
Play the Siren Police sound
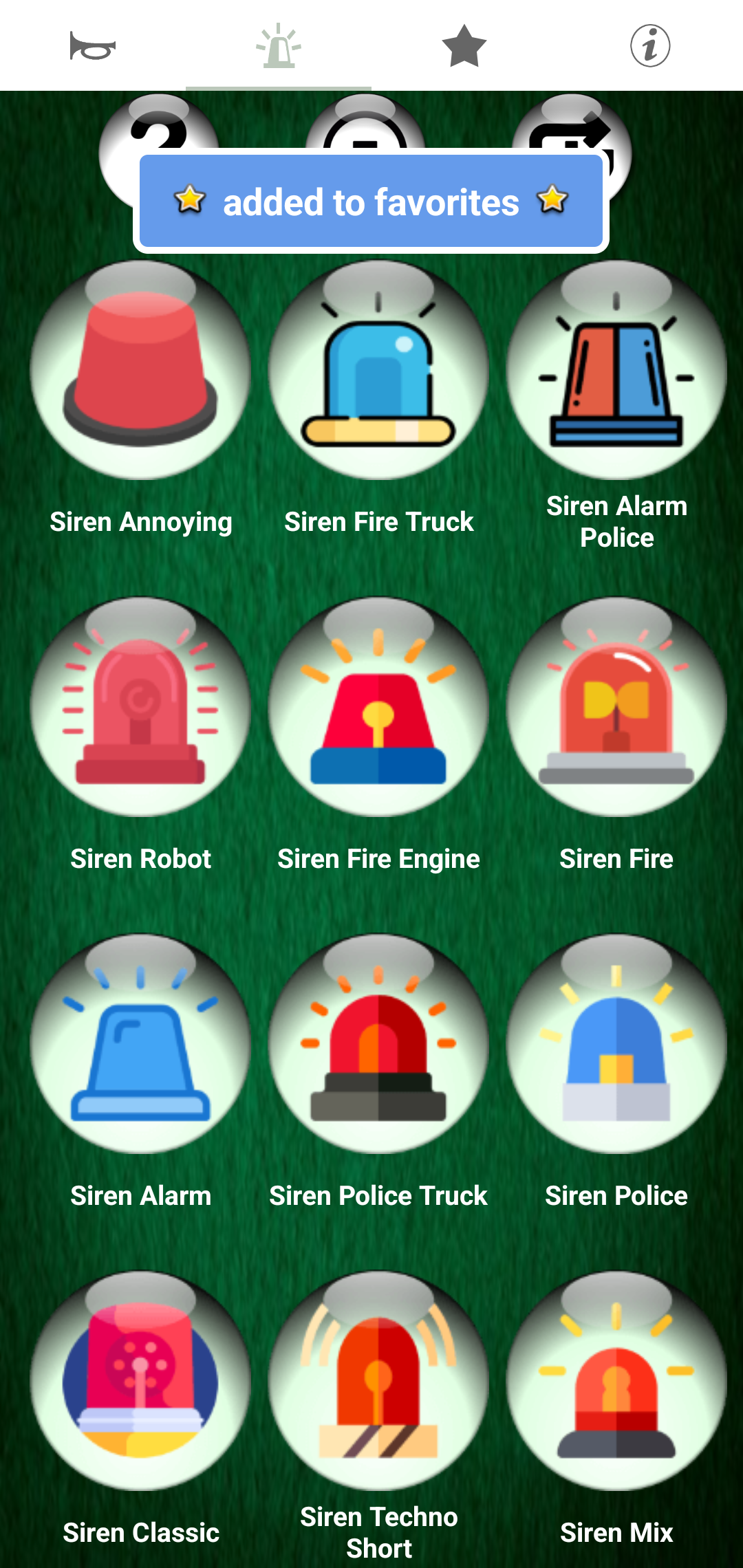tap(616, 1044)
